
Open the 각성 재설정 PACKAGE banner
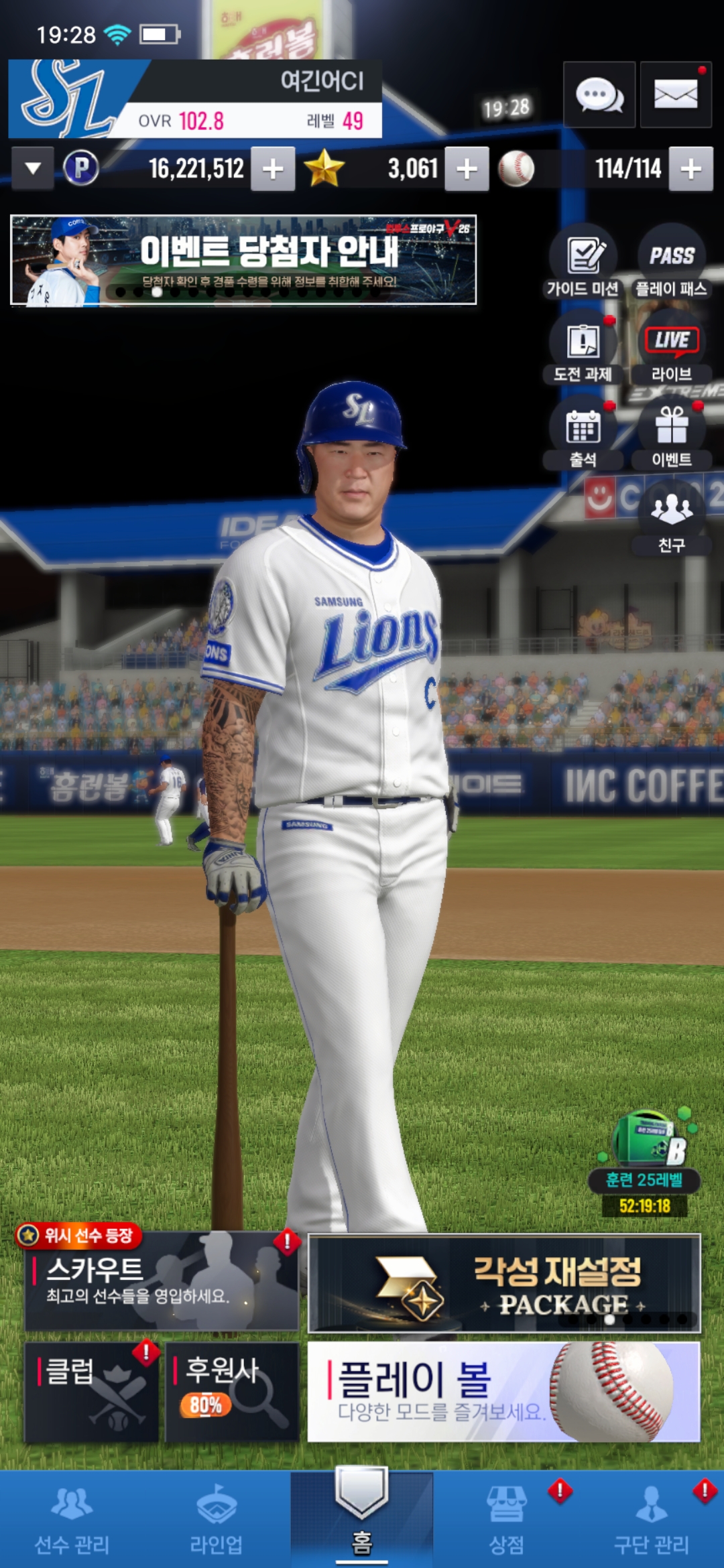(x=504, y=1283)
